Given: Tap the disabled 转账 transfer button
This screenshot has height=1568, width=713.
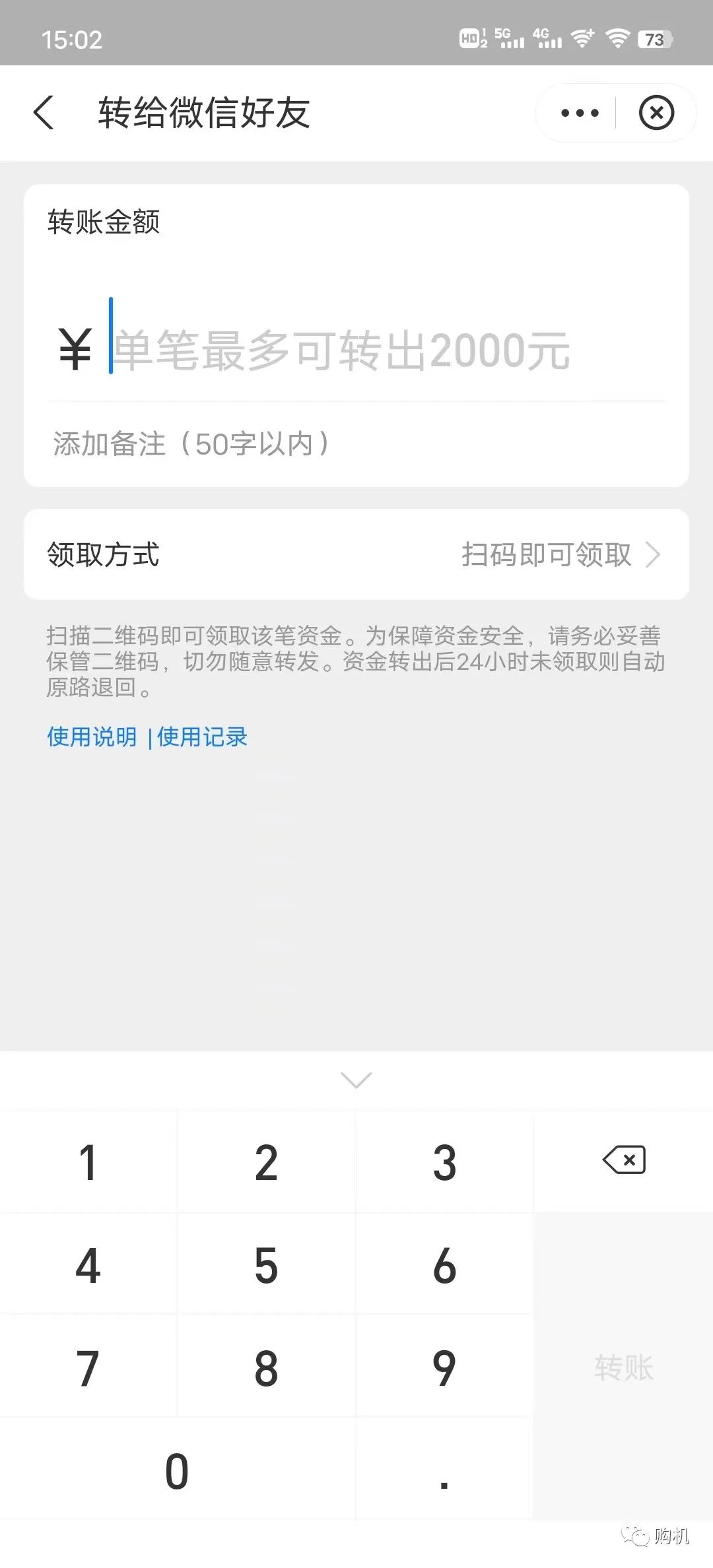Looking at the screenshot, I should click(624, 1367).
